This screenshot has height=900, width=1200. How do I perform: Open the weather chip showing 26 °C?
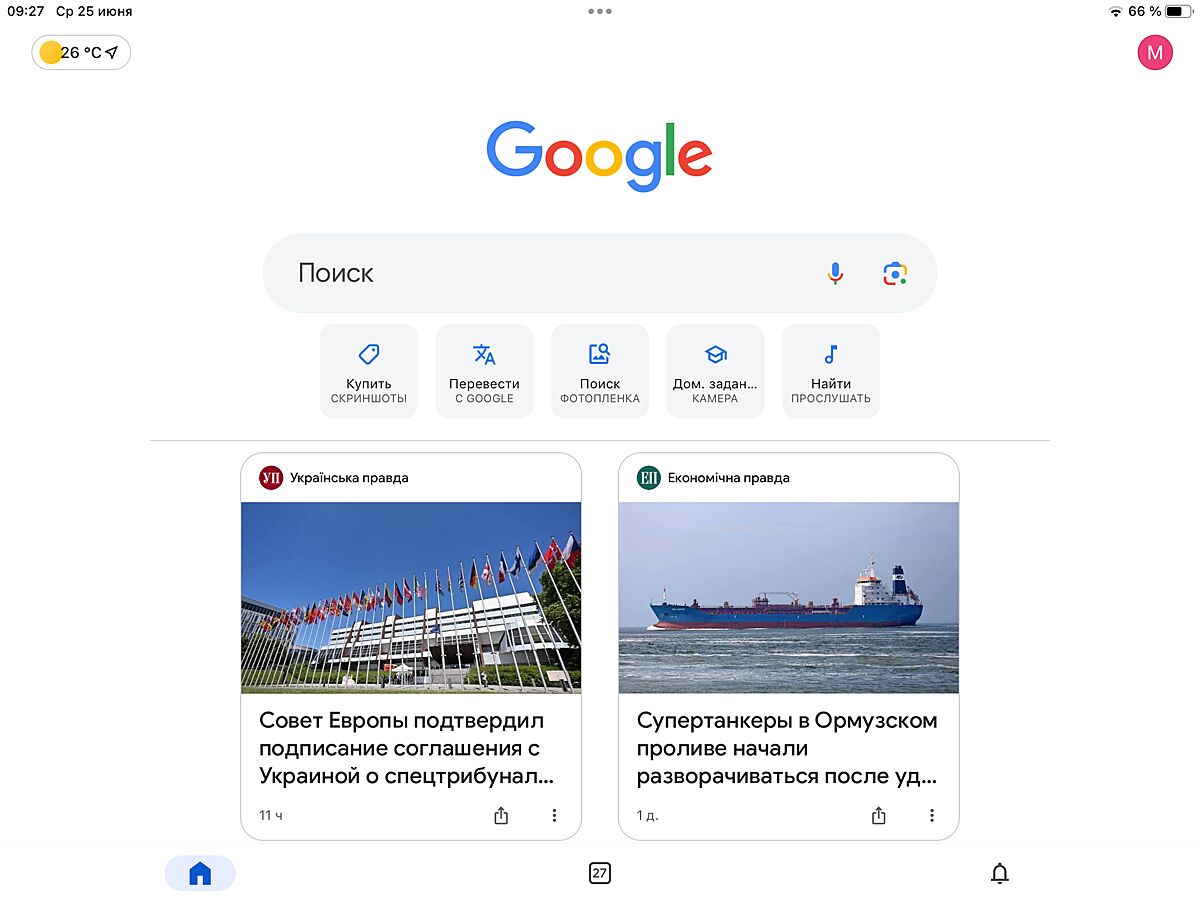[81, 53]
